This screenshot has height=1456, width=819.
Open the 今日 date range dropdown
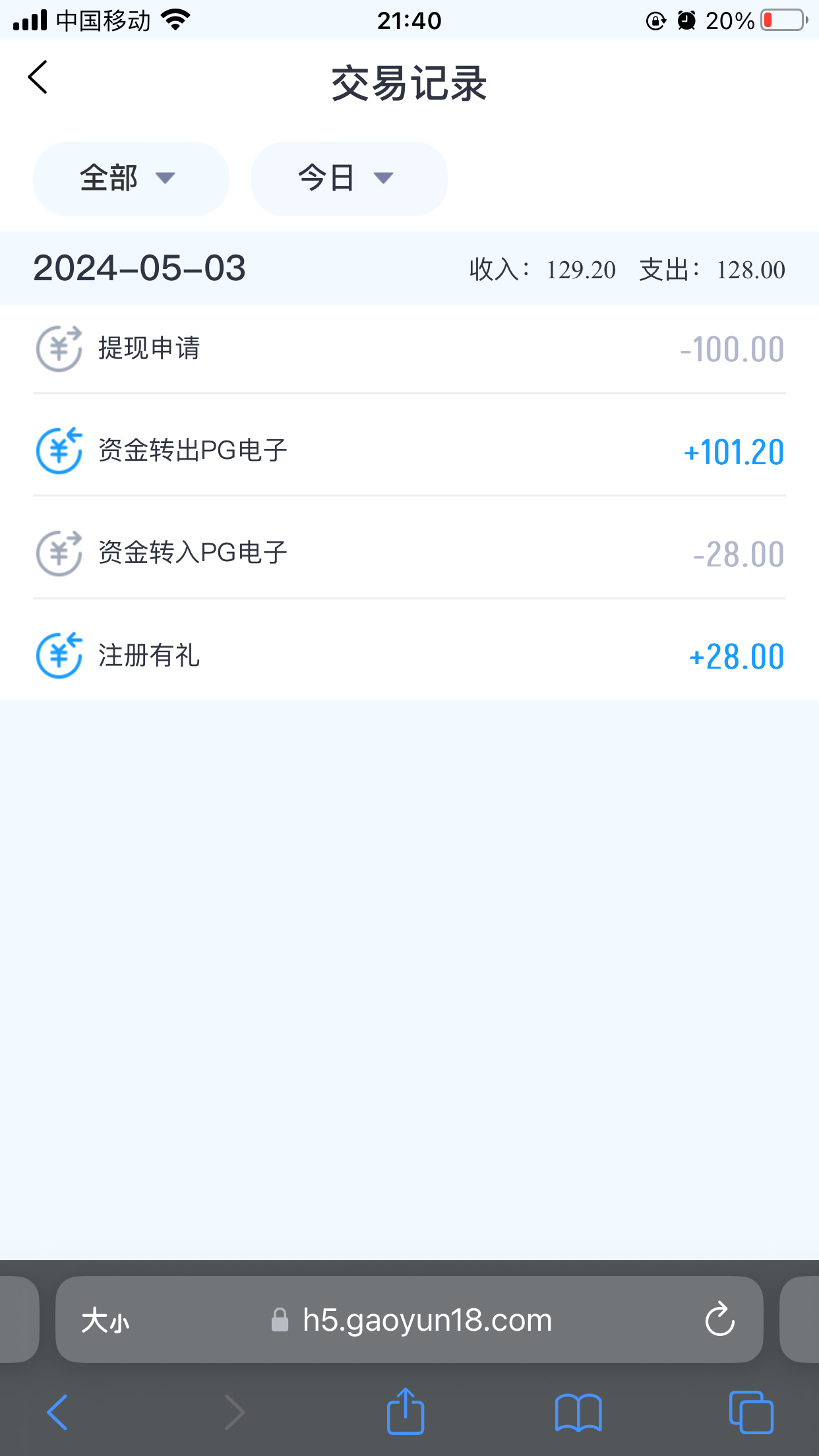[349, 178]
